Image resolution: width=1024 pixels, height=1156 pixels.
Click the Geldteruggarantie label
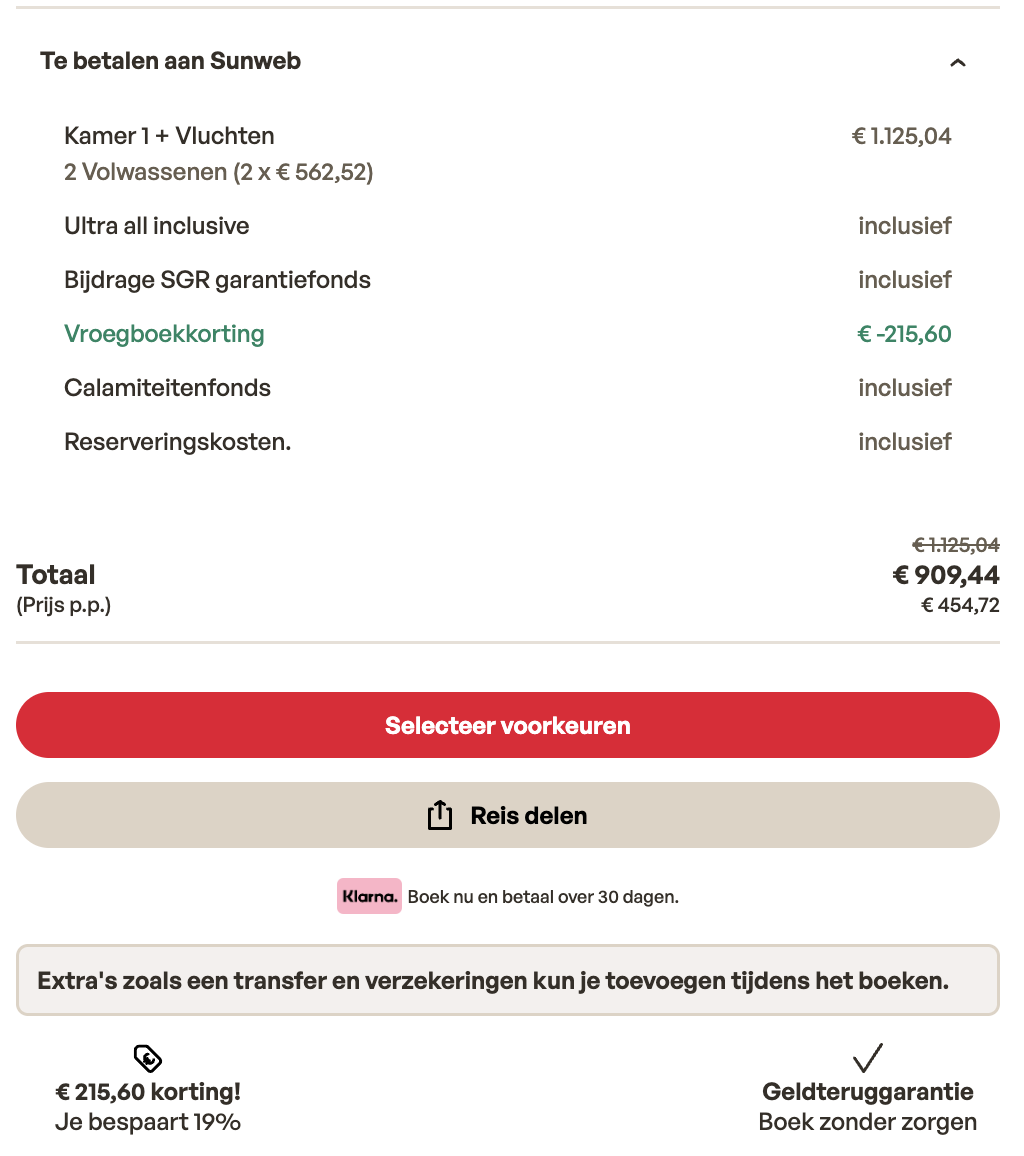866,1091
